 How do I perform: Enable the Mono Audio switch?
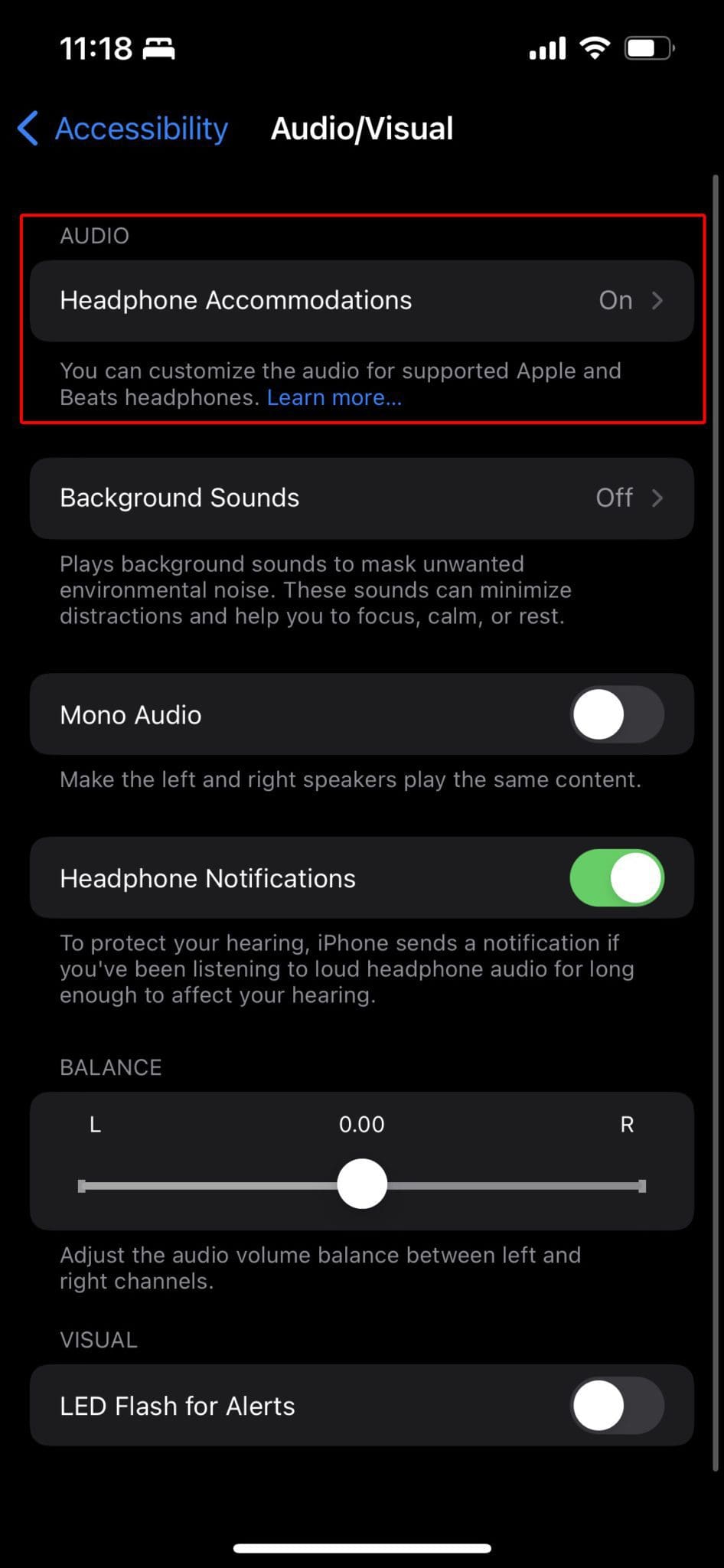pos(616,714)
